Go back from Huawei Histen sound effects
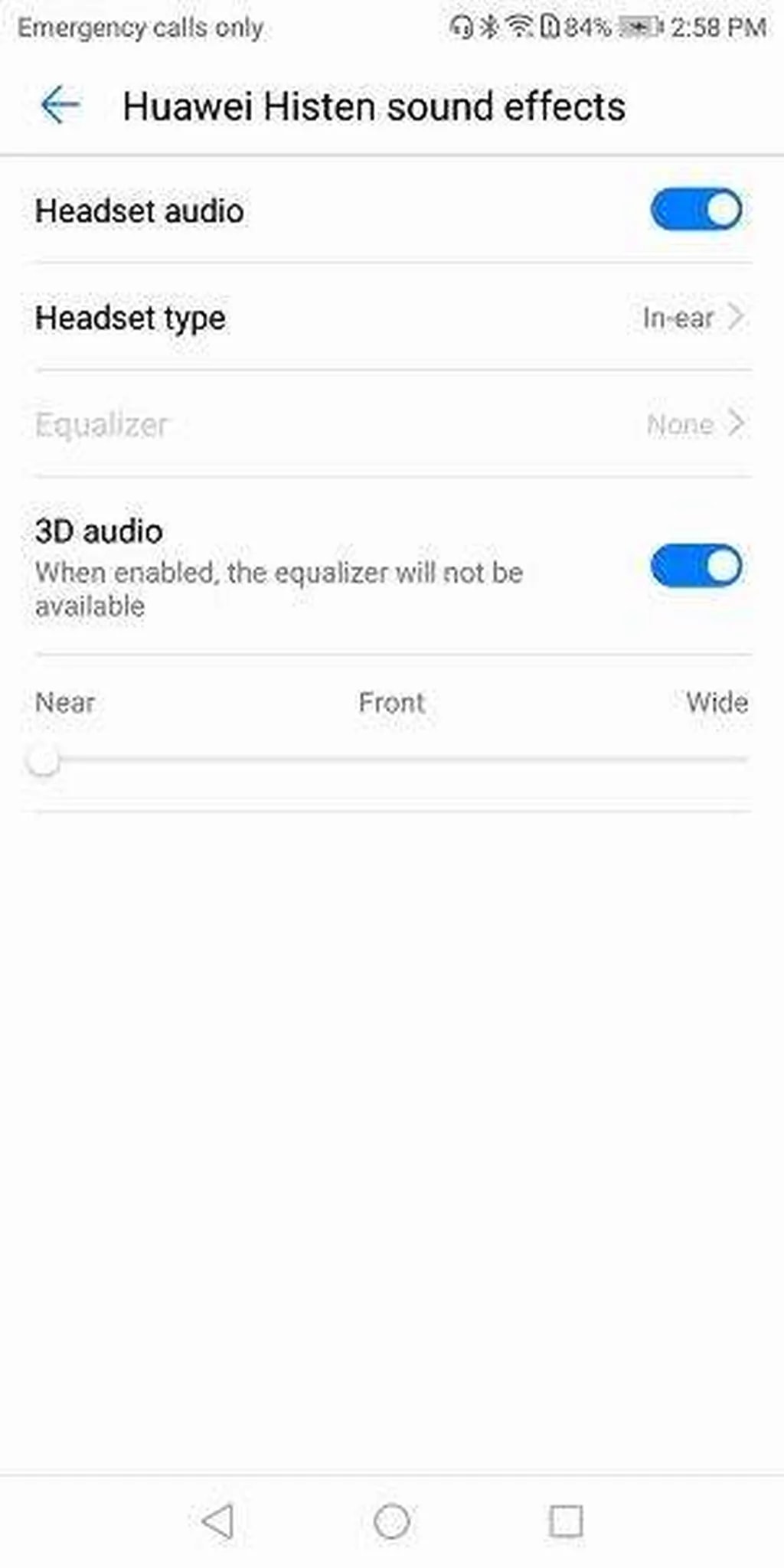The image size is (784, 1568). click(60, 106)
